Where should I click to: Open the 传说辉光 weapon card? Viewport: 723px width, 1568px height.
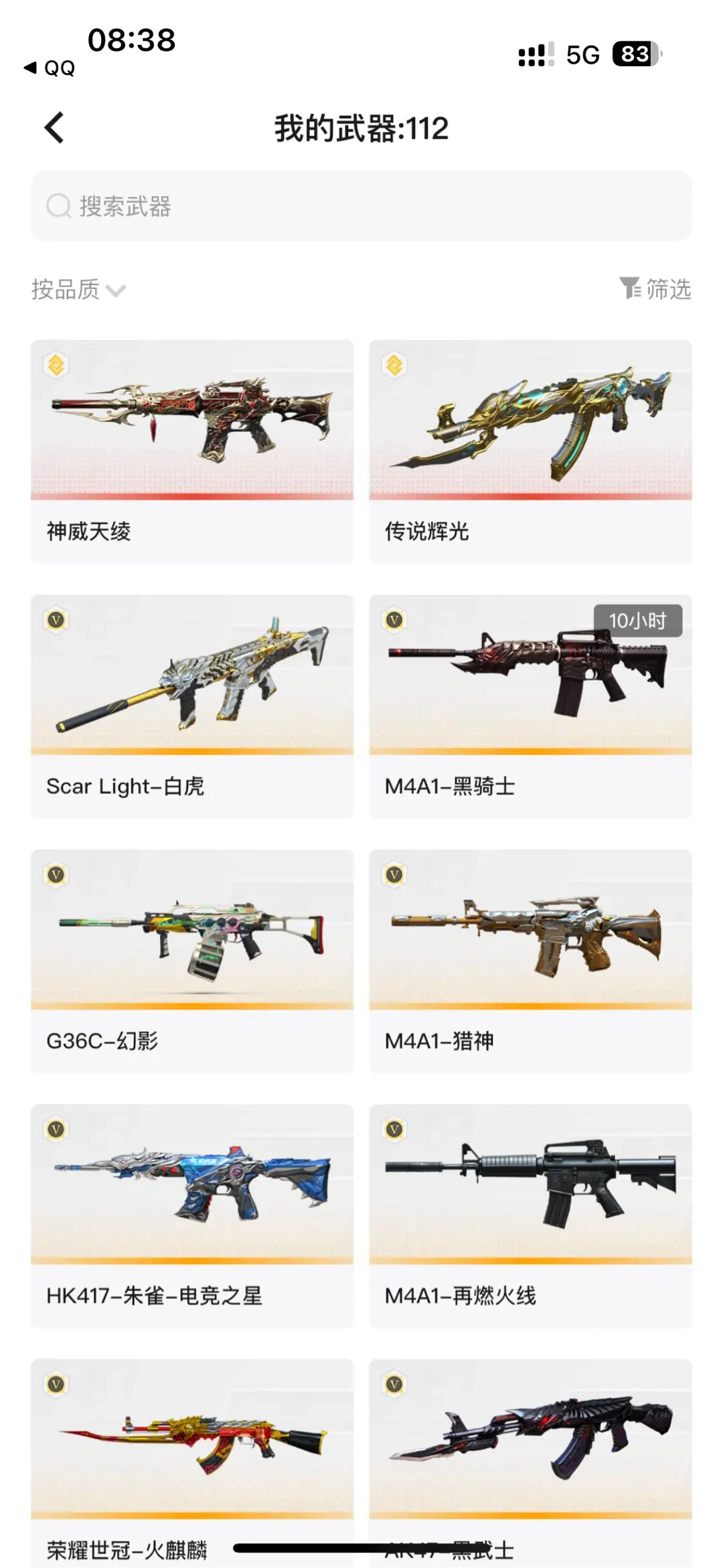pyautogui.click(x=531, y=451)
